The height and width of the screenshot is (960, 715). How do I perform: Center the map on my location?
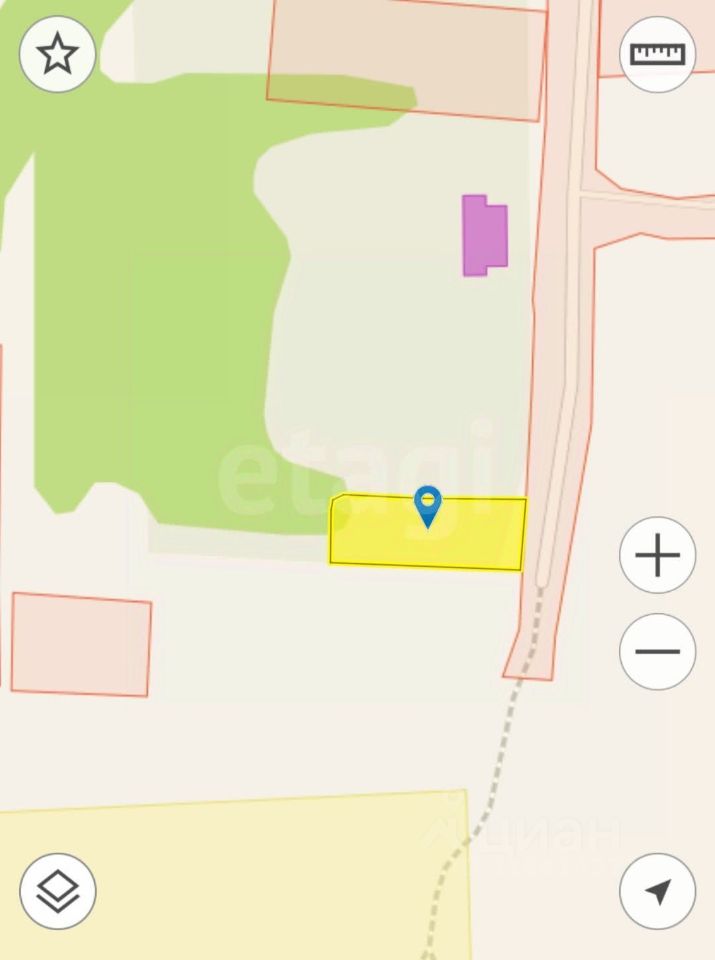(657, 890)
